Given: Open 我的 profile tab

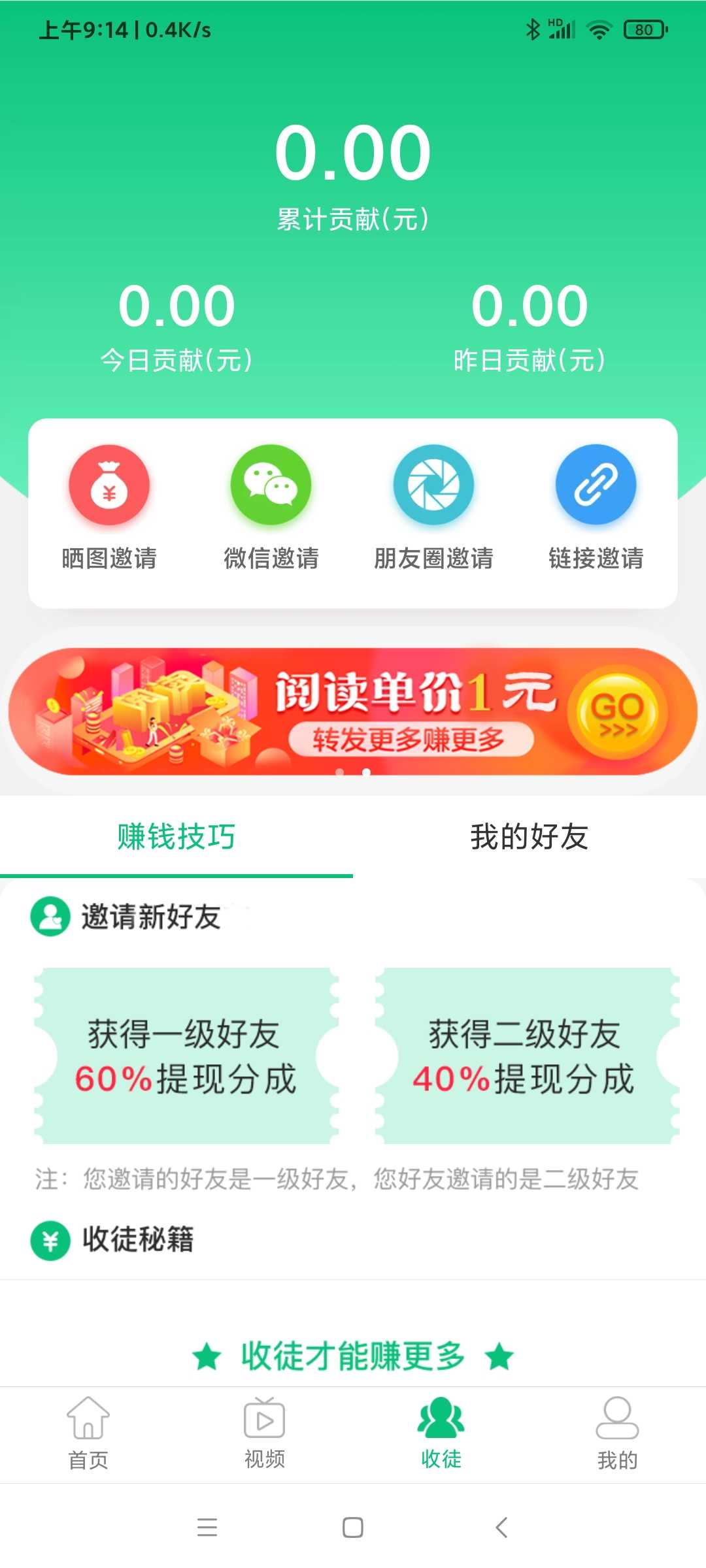Looking at the screenshot, I should pos(617,1434).
